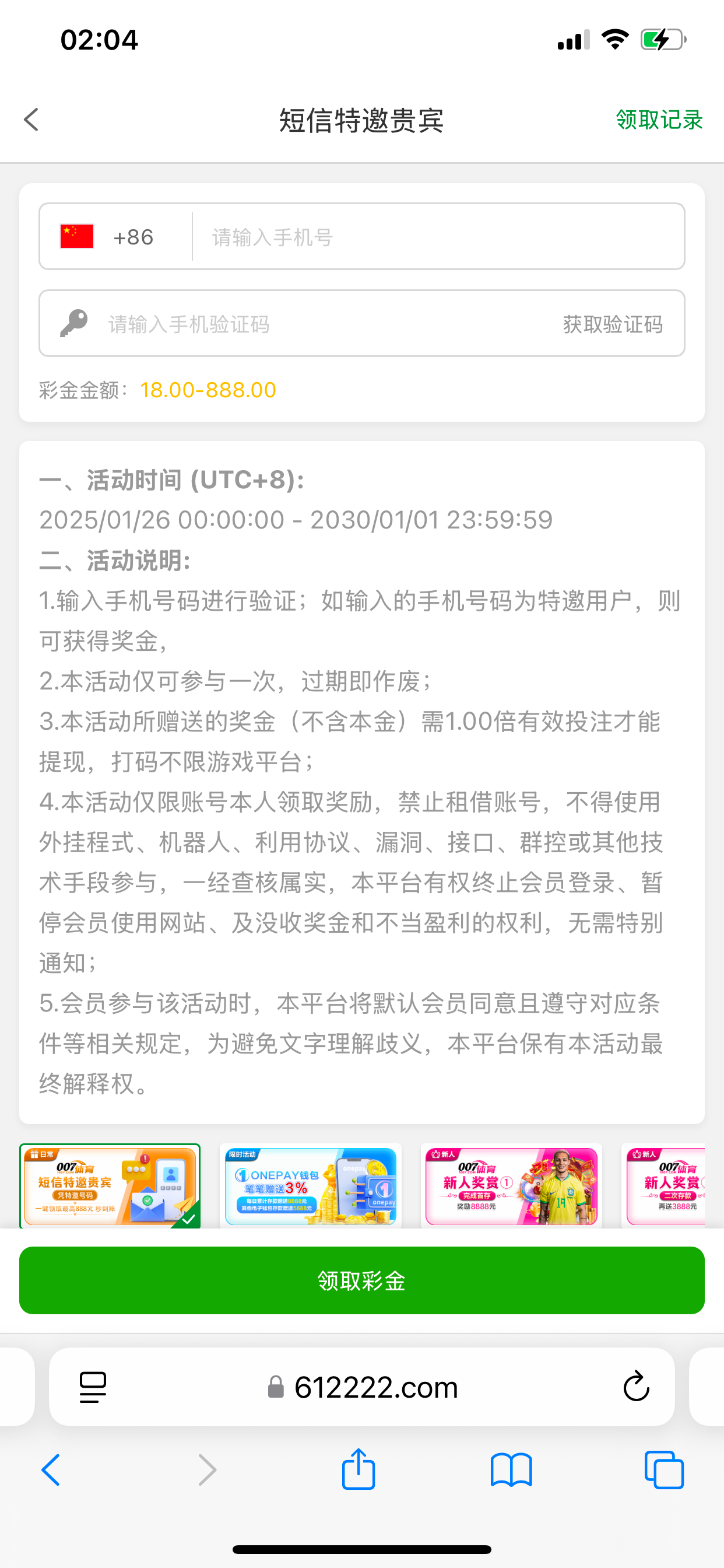Focus the 请输入手机号 phone field
724x1568 pixels.
438,237
